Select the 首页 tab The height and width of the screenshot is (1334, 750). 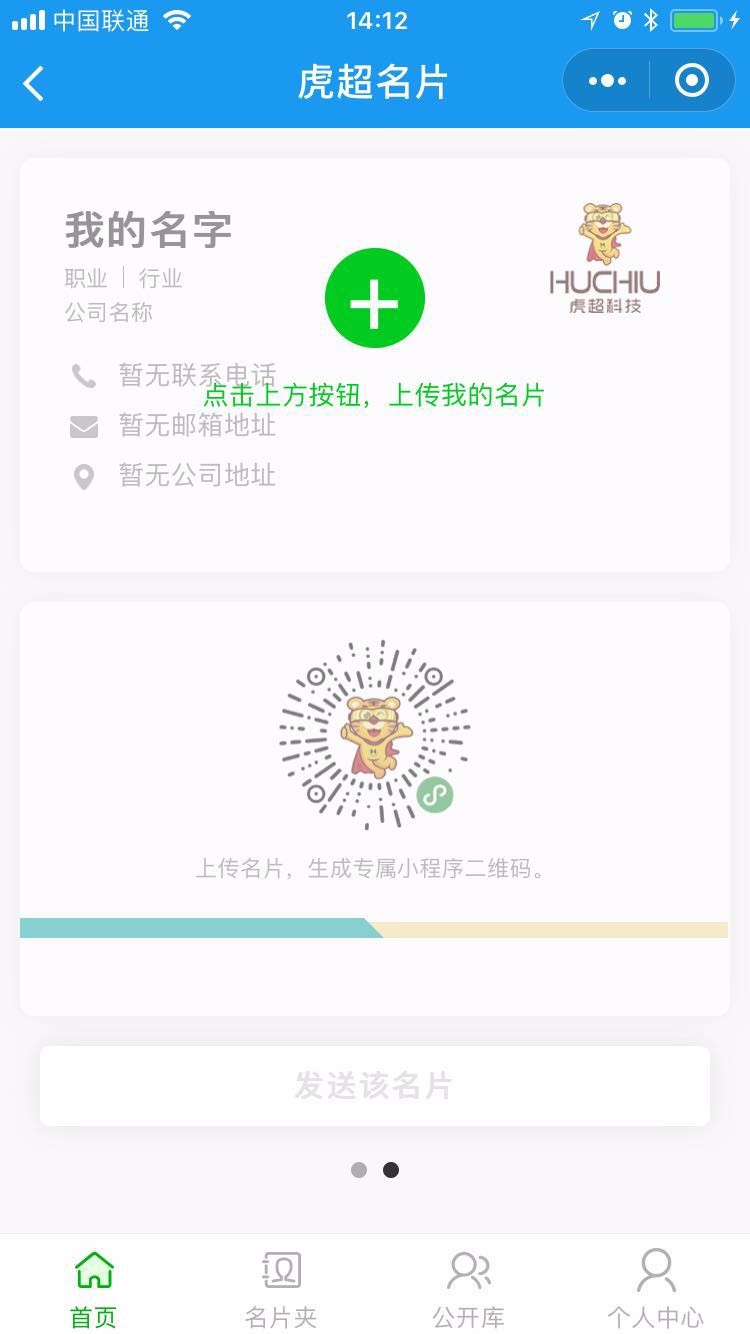click(94, 1288)
